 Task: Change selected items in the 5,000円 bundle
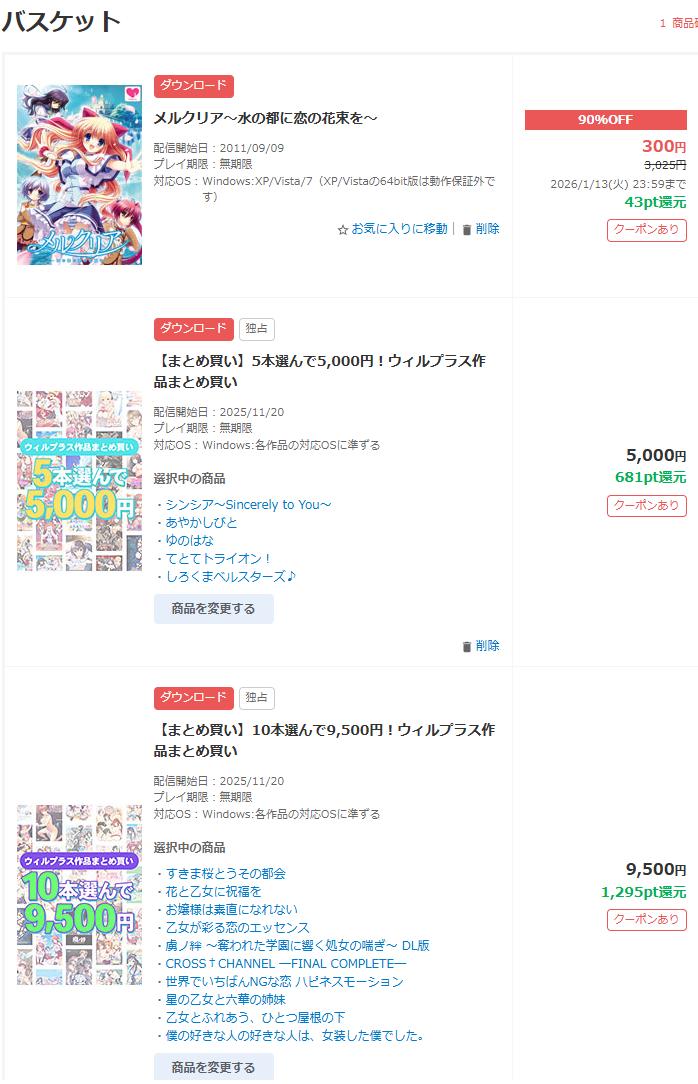pos(213,609)
